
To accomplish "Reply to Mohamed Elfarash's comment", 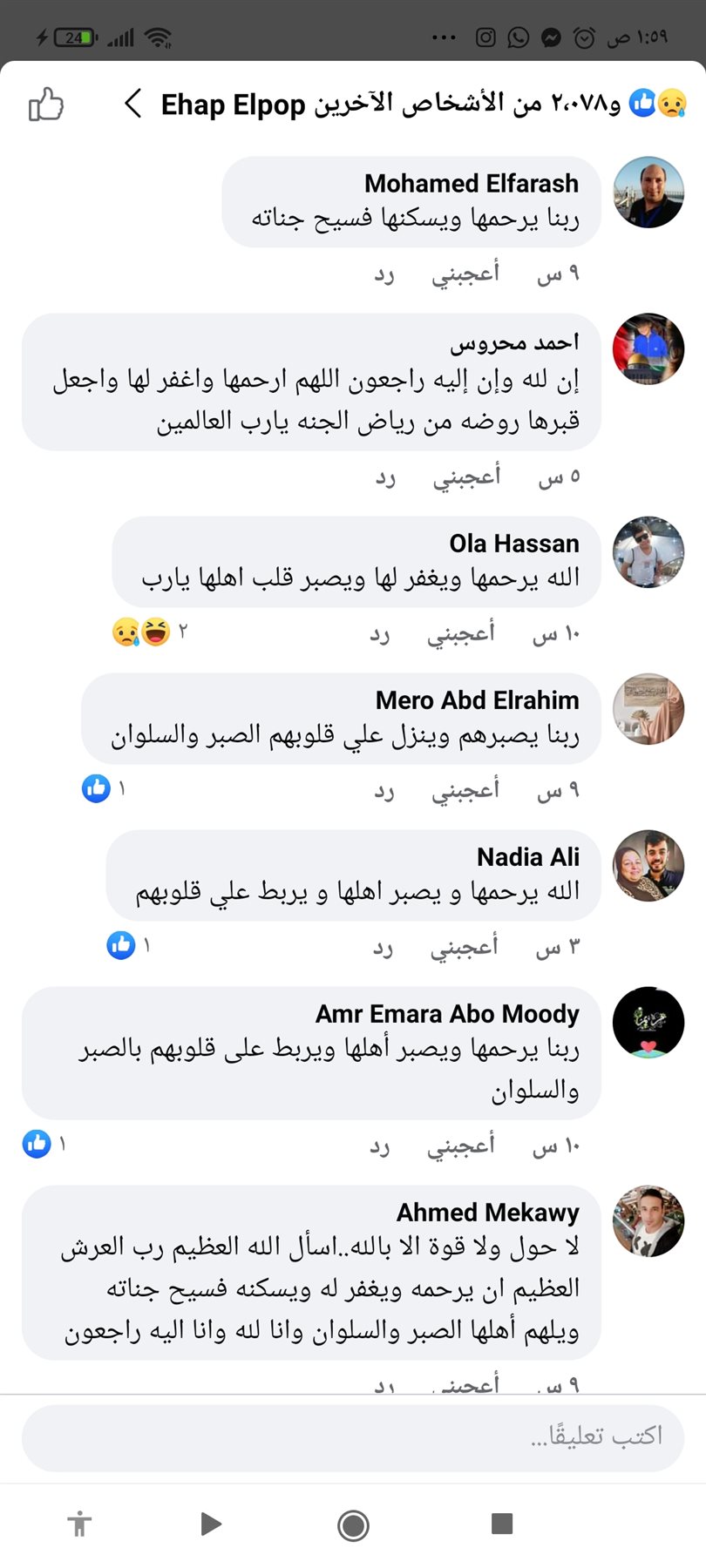I will pyautogui.click(x=384, y=275).
